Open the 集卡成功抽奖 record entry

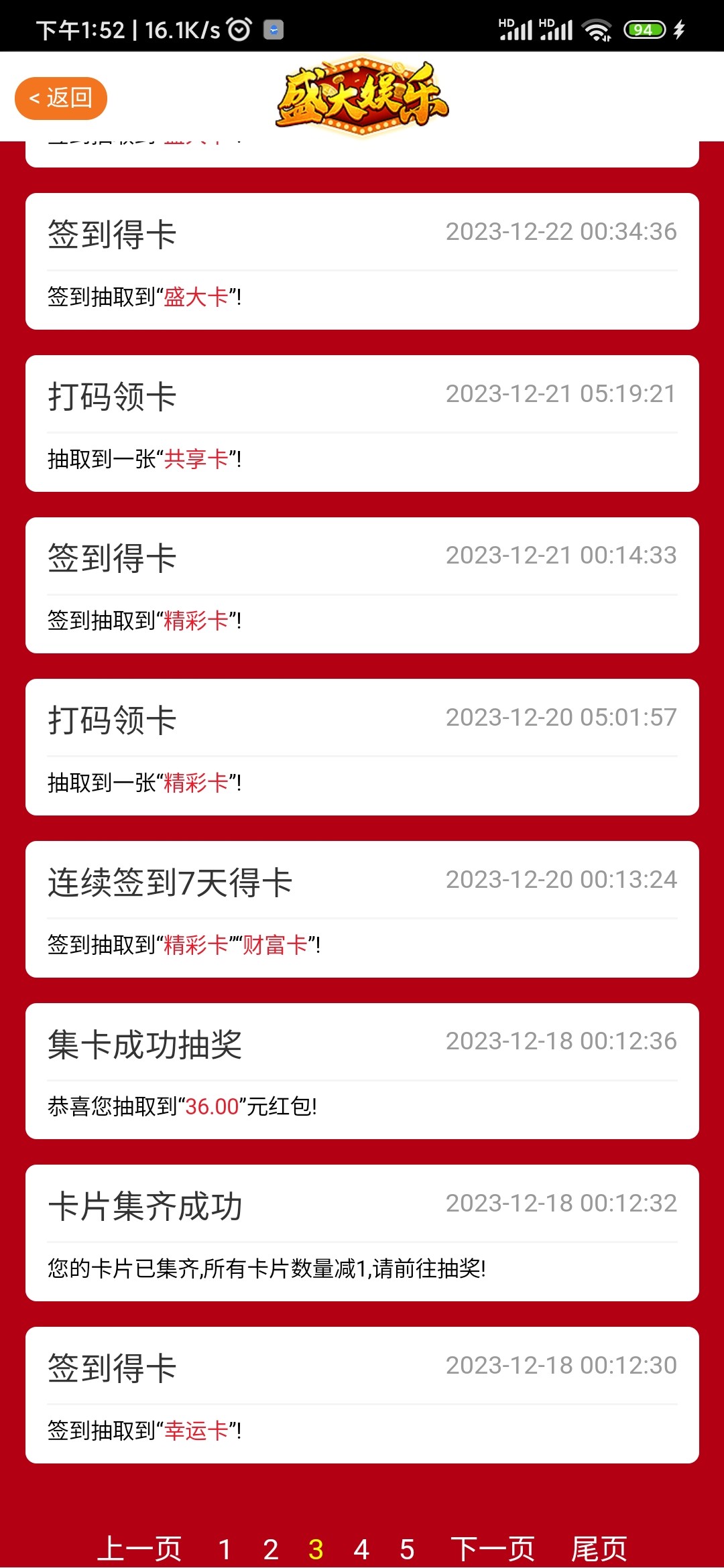click(362, 1072)
